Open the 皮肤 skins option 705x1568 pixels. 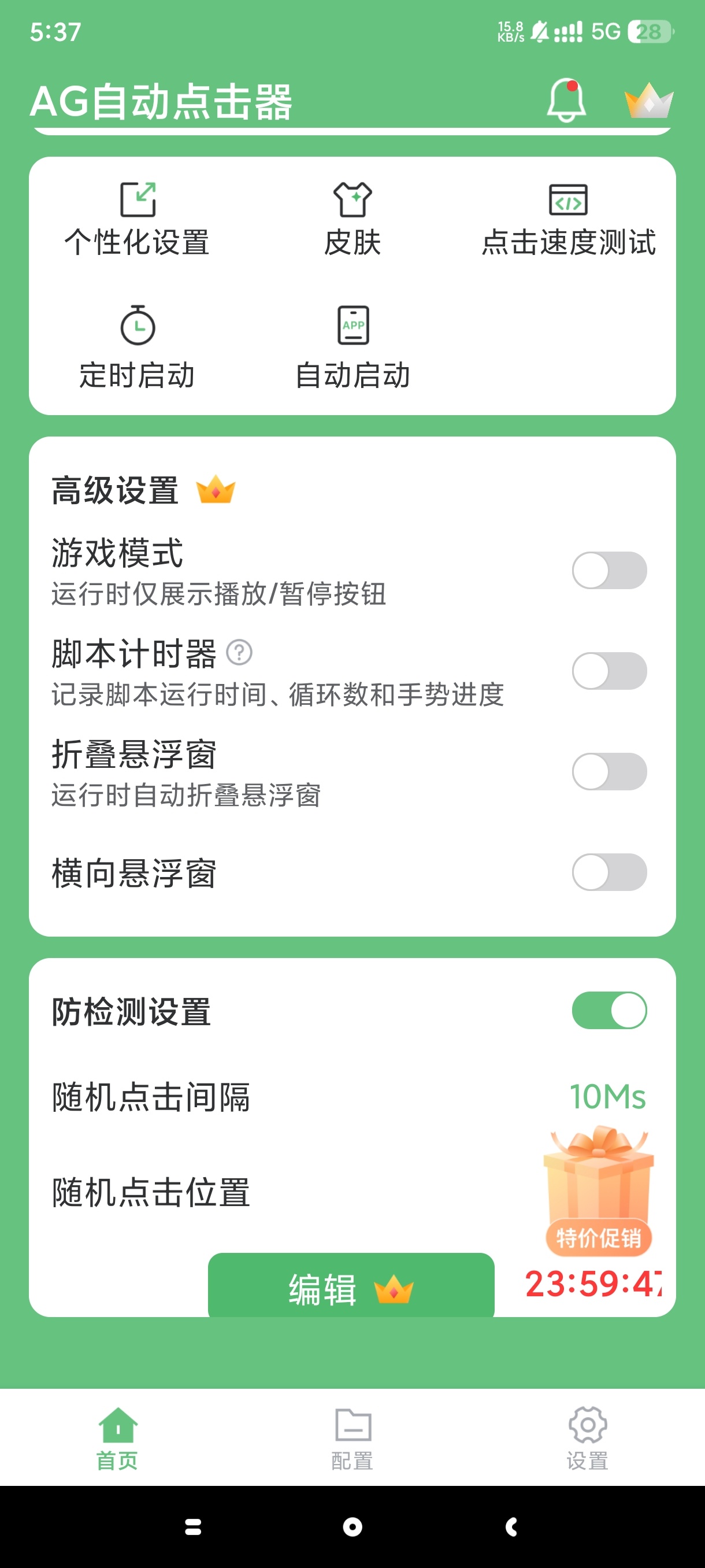click(352, 219)
